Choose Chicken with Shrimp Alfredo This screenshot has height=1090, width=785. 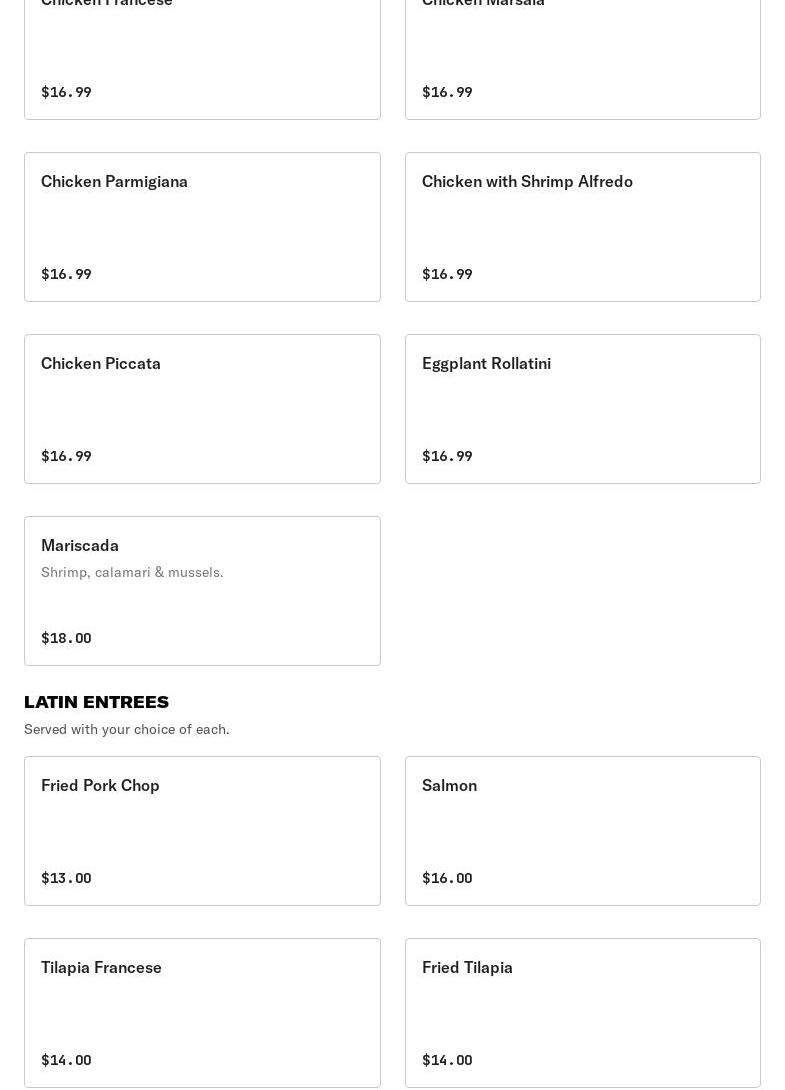[582, 227]
